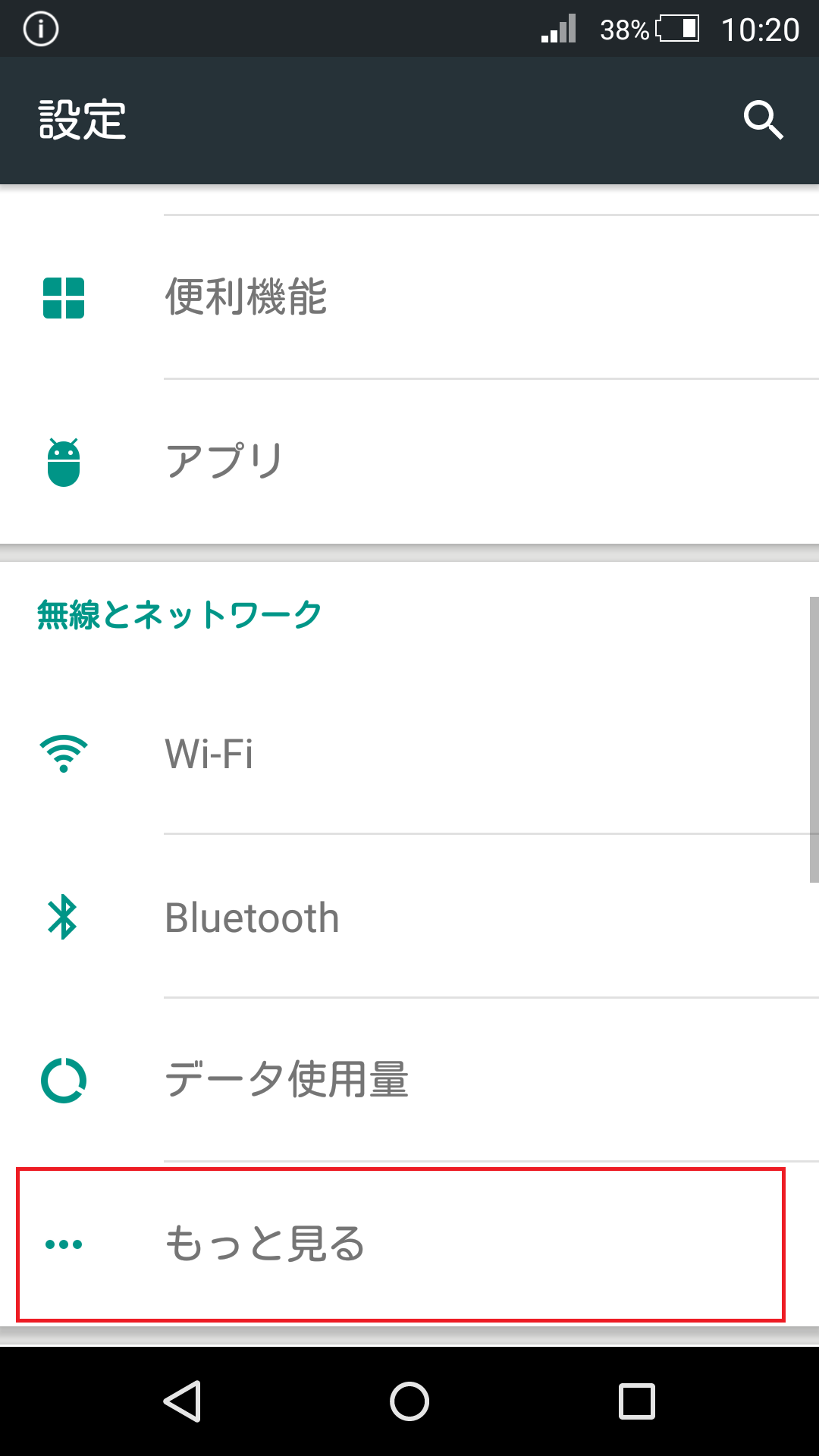This screenshot has height=1456, width=819.
Task: Open recent apps with the square button
Action: (635, 1399)
